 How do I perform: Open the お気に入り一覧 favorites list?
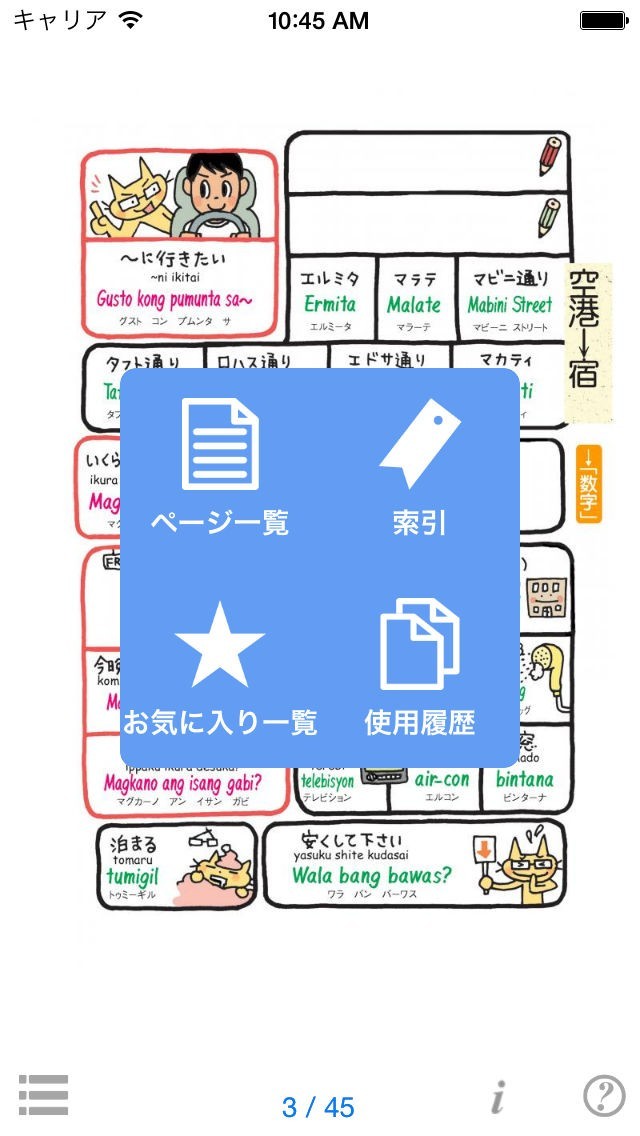220,668
